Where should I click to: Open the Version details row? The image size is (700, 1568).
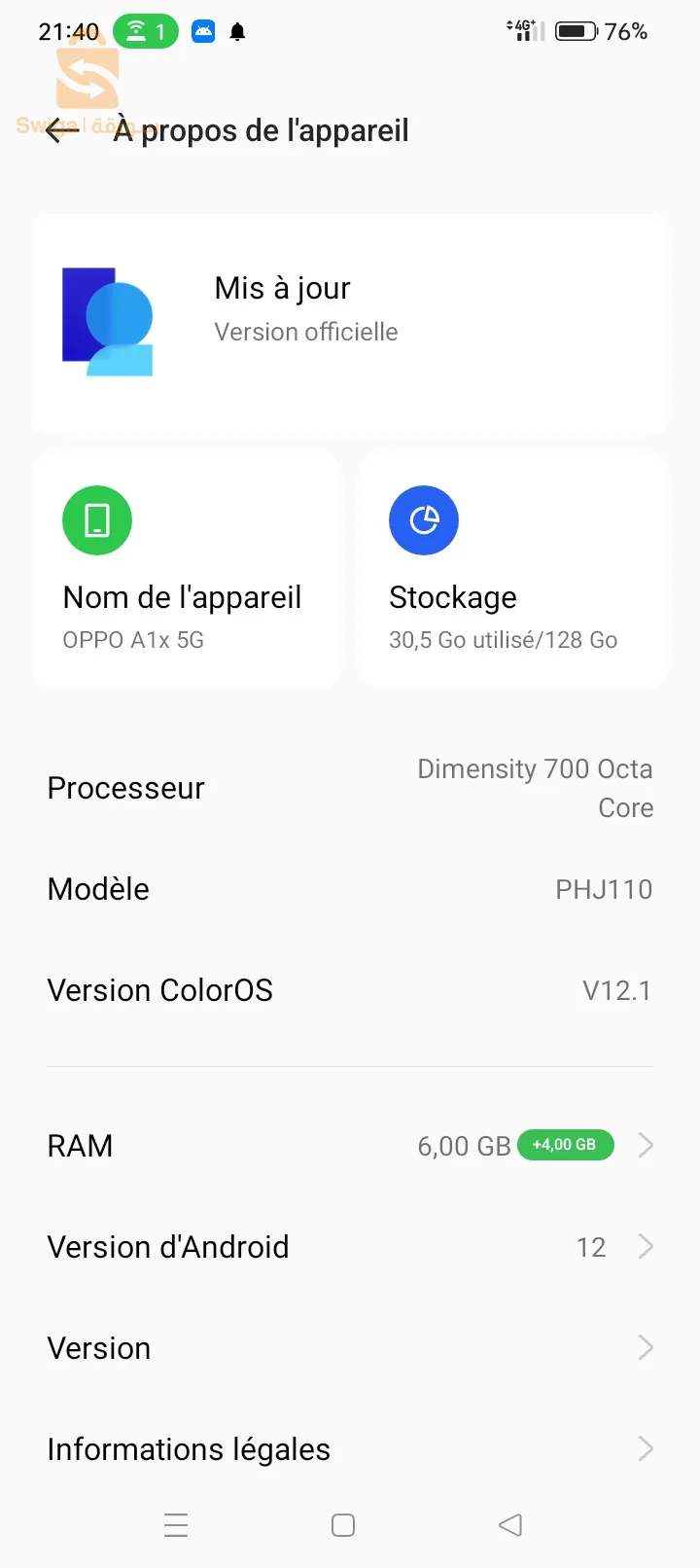click(350, 1348)
